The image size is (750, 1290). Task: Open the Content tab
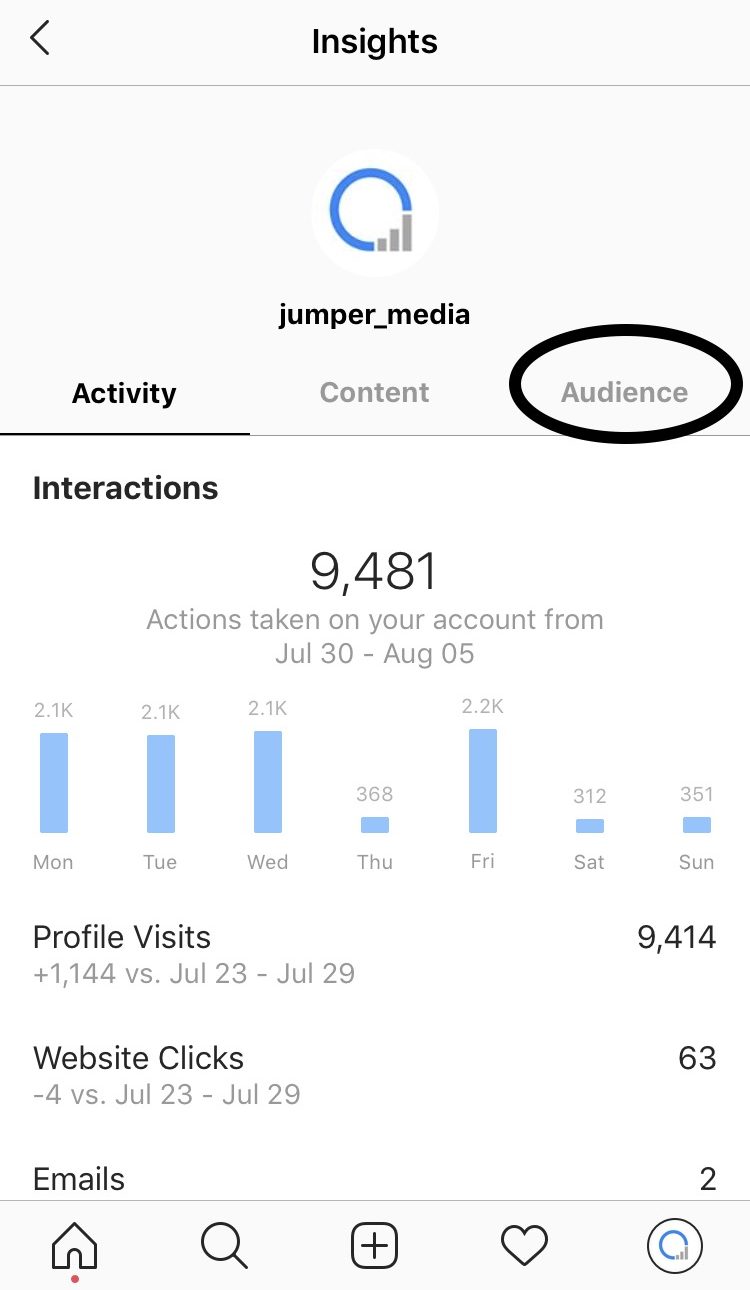click(x=374, y=392)
